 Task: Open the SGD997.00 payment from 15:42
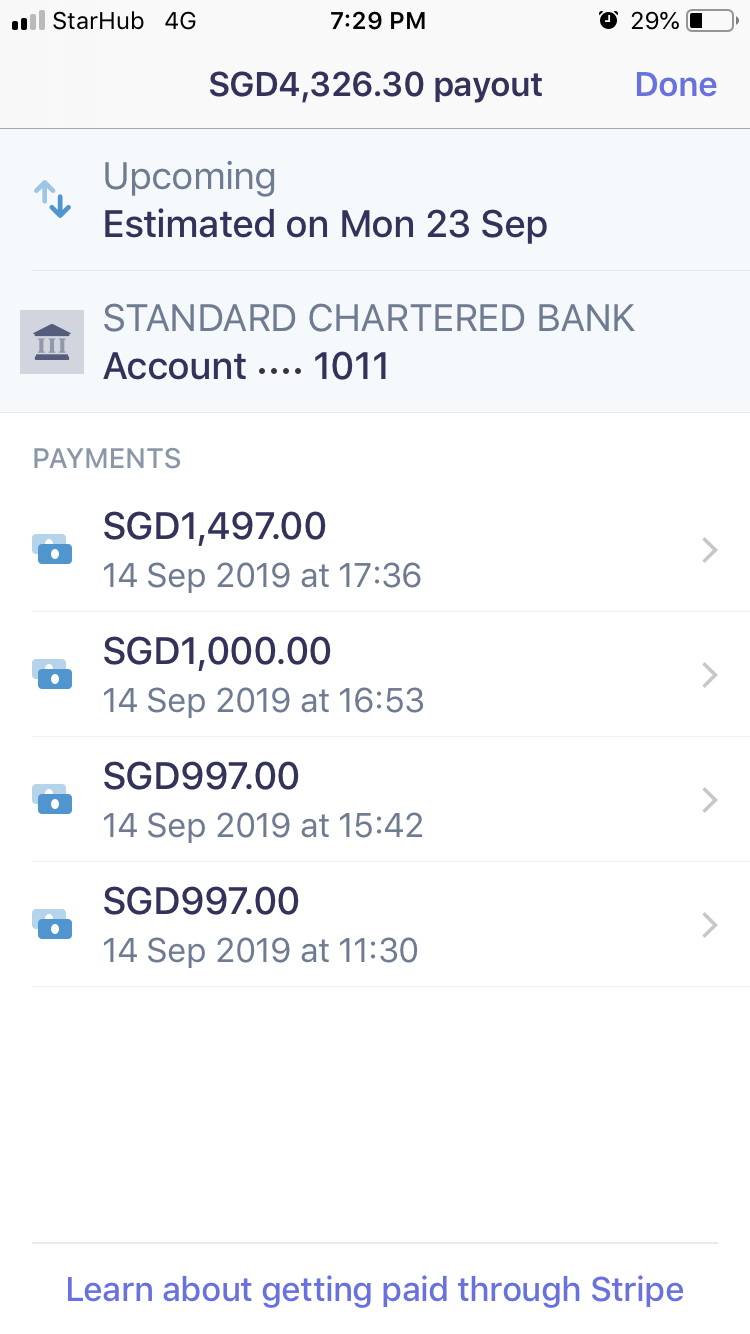(x=375, y=799)
